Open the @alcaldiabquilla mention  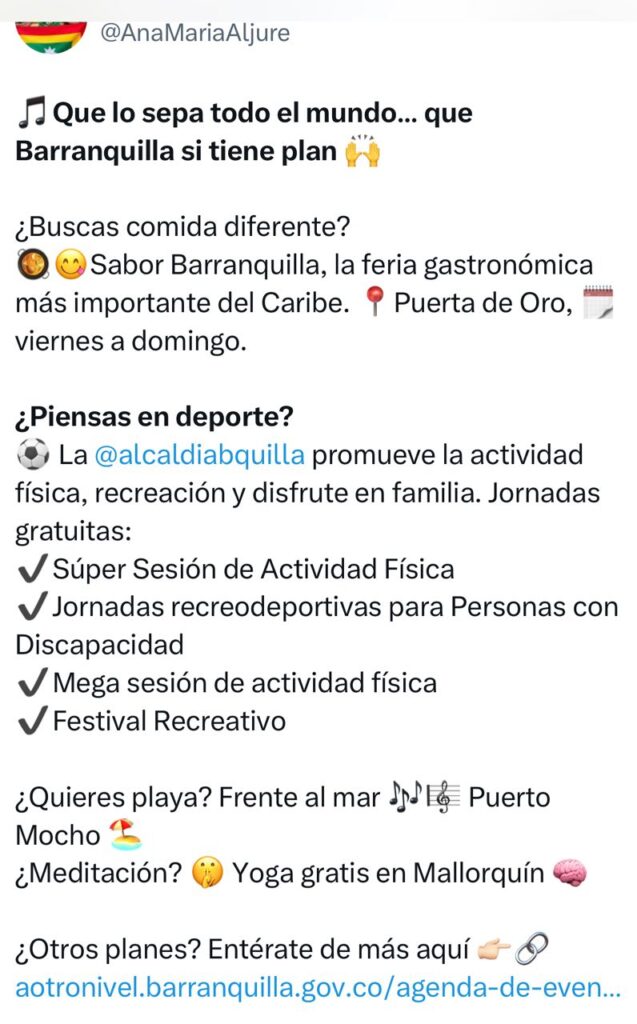199,455
